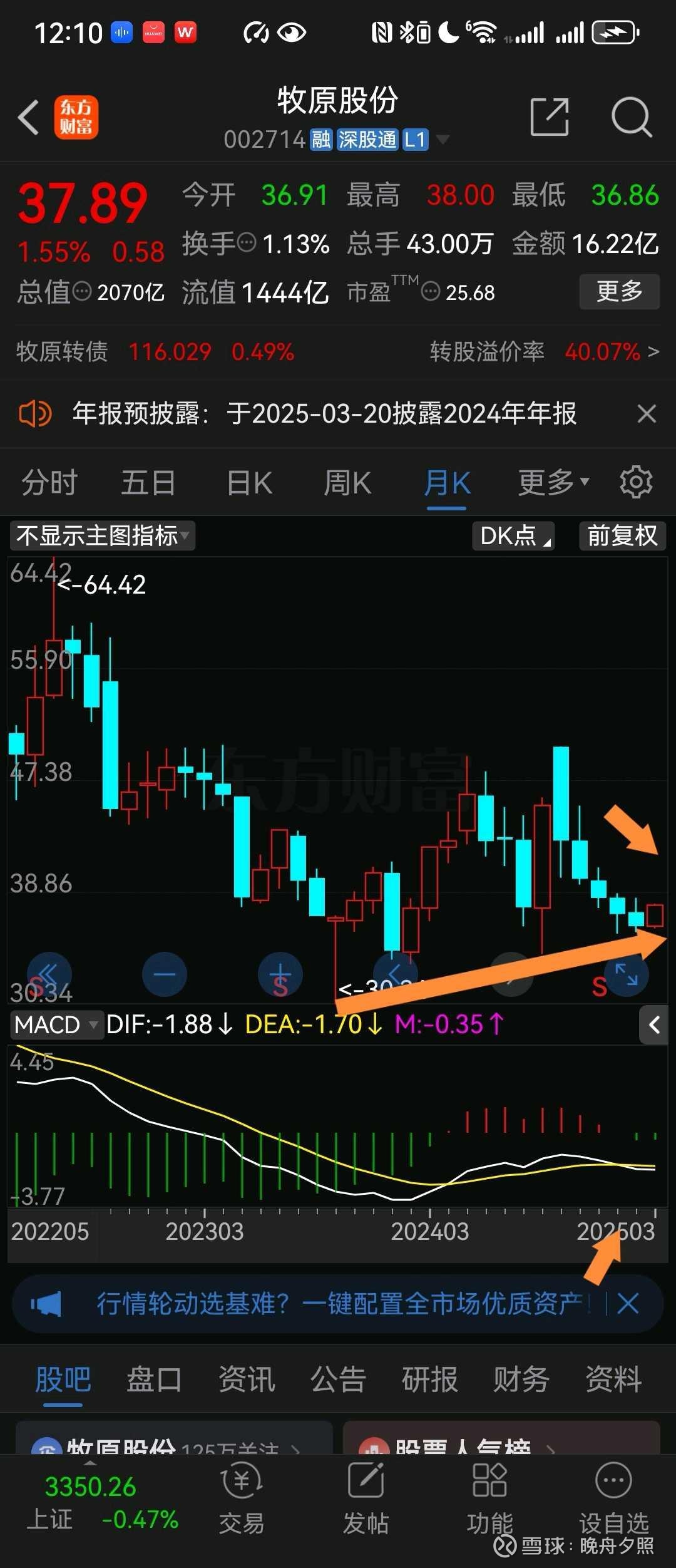
Task: Open the chart settings gear
Action: tap(636, 481)
